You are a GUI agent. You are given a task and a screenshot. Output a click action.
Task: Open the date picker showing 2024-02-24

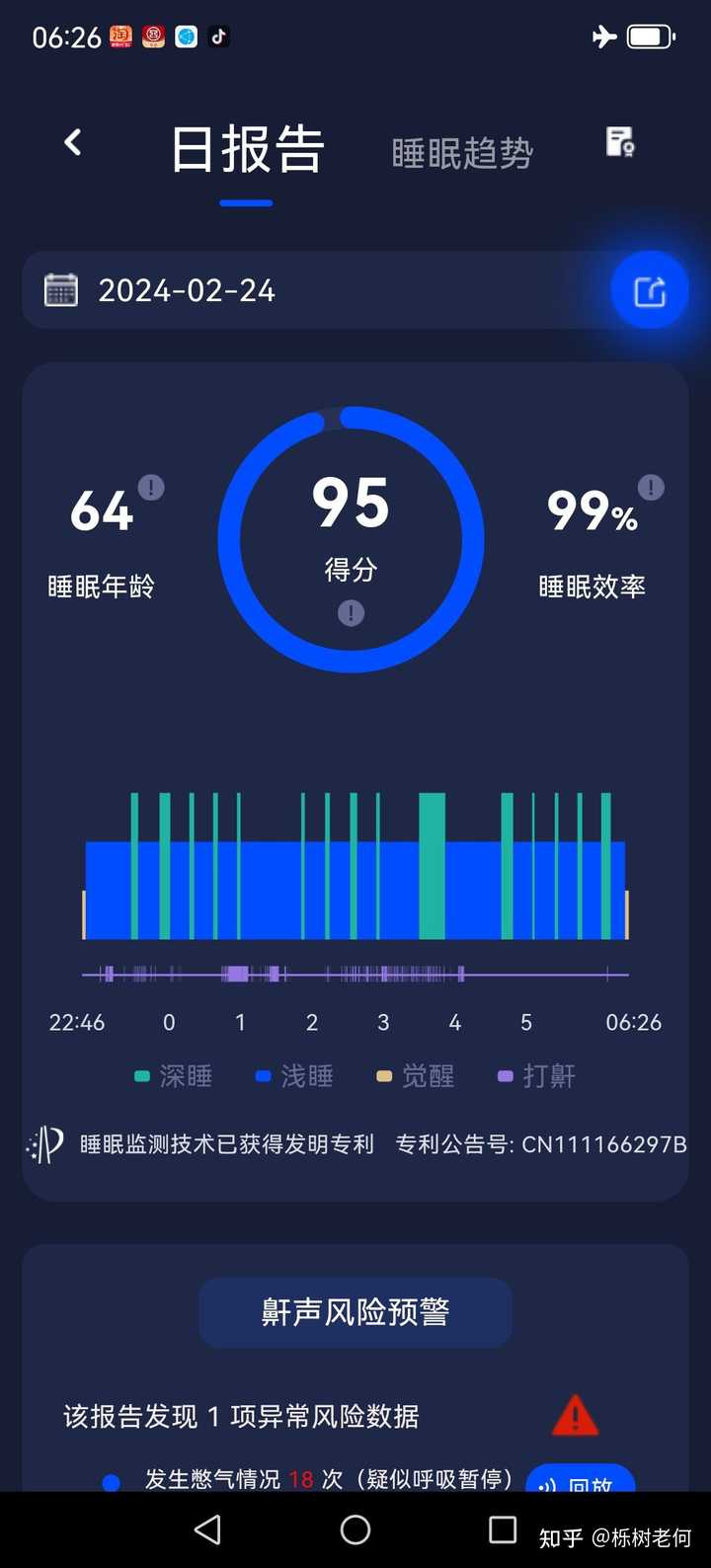[188, 290]
